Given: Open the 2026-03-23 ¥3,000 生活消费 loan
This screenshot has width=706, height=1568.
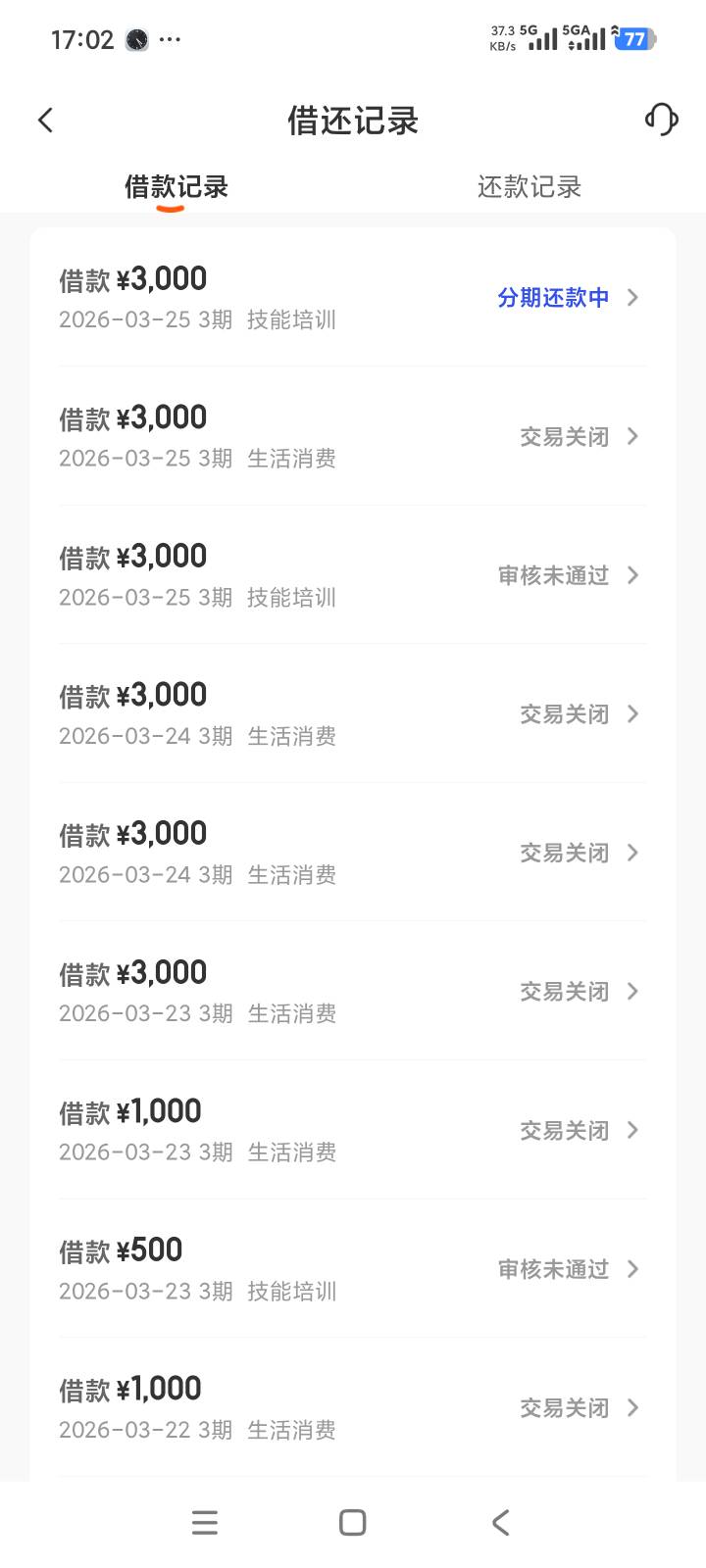Looking at the screenshot, I should [353, 991].
